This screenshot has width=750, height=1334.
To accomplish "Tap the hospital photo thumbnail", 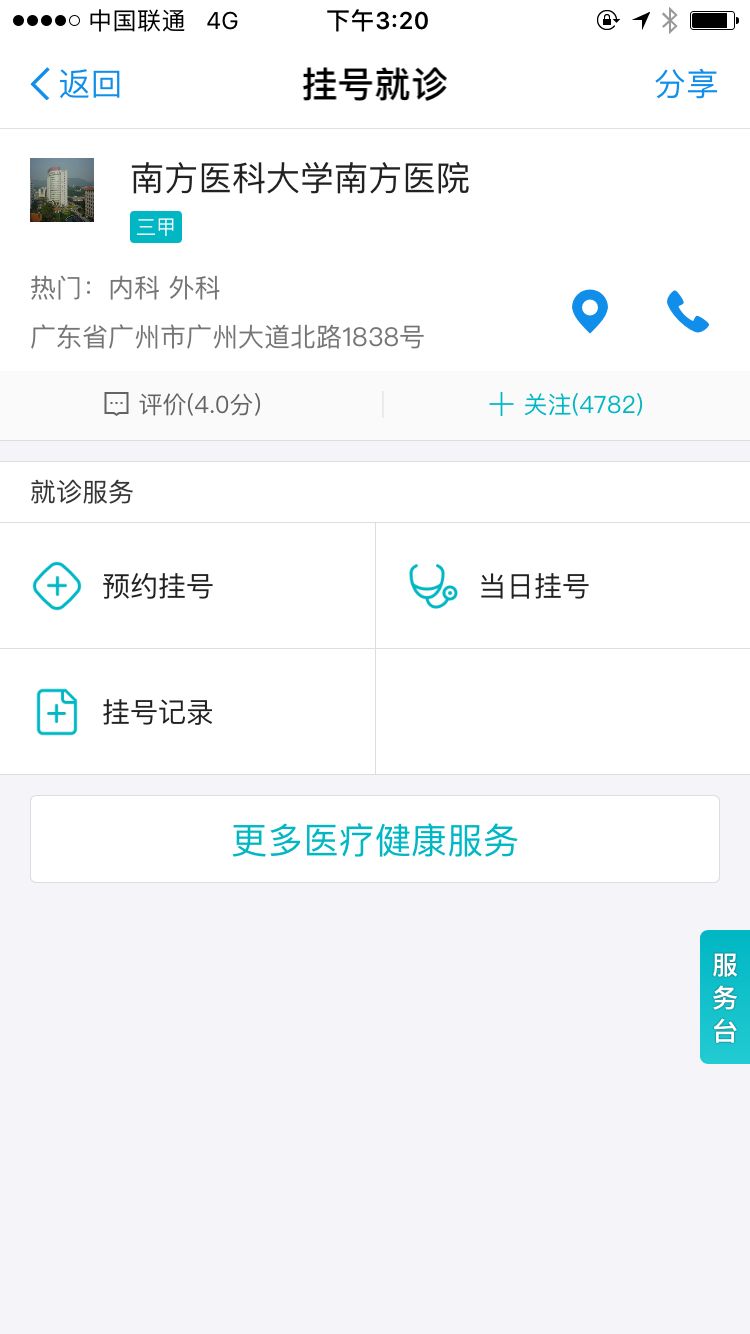I will (x=62, y=190).
